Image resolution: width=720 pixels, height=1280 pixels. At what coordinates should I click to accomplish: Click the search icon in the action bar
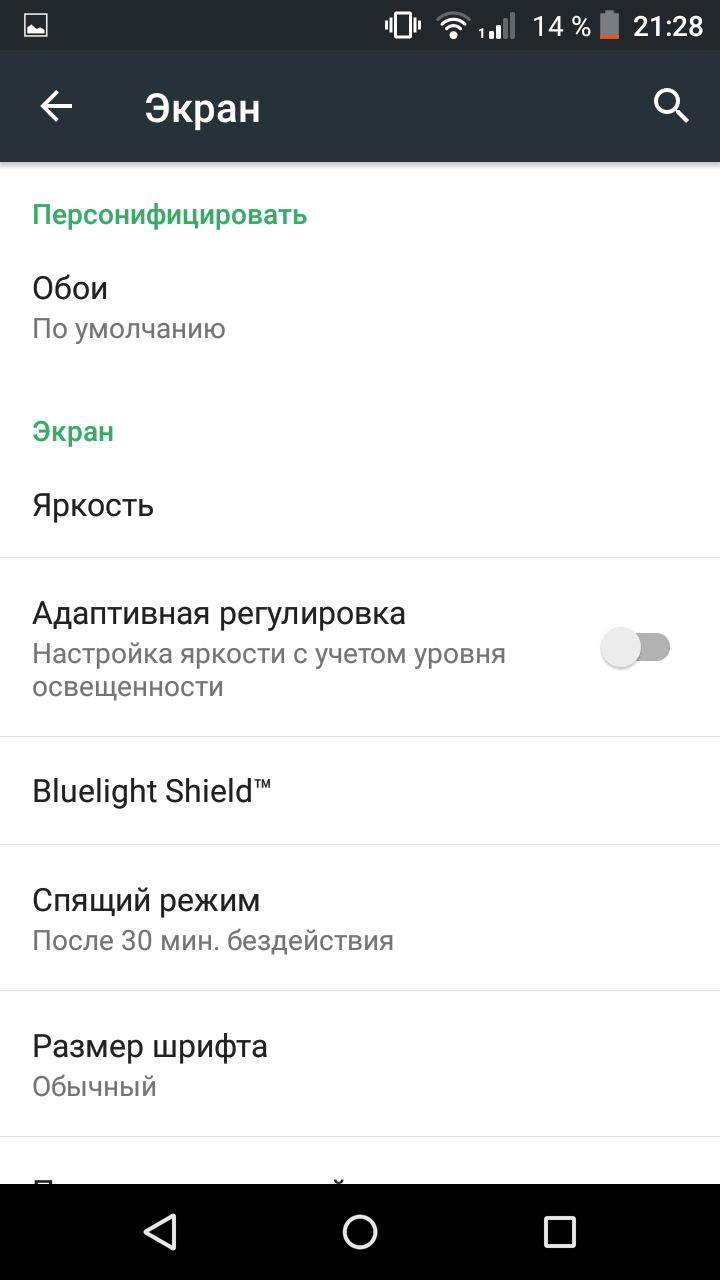coord(671,105)
